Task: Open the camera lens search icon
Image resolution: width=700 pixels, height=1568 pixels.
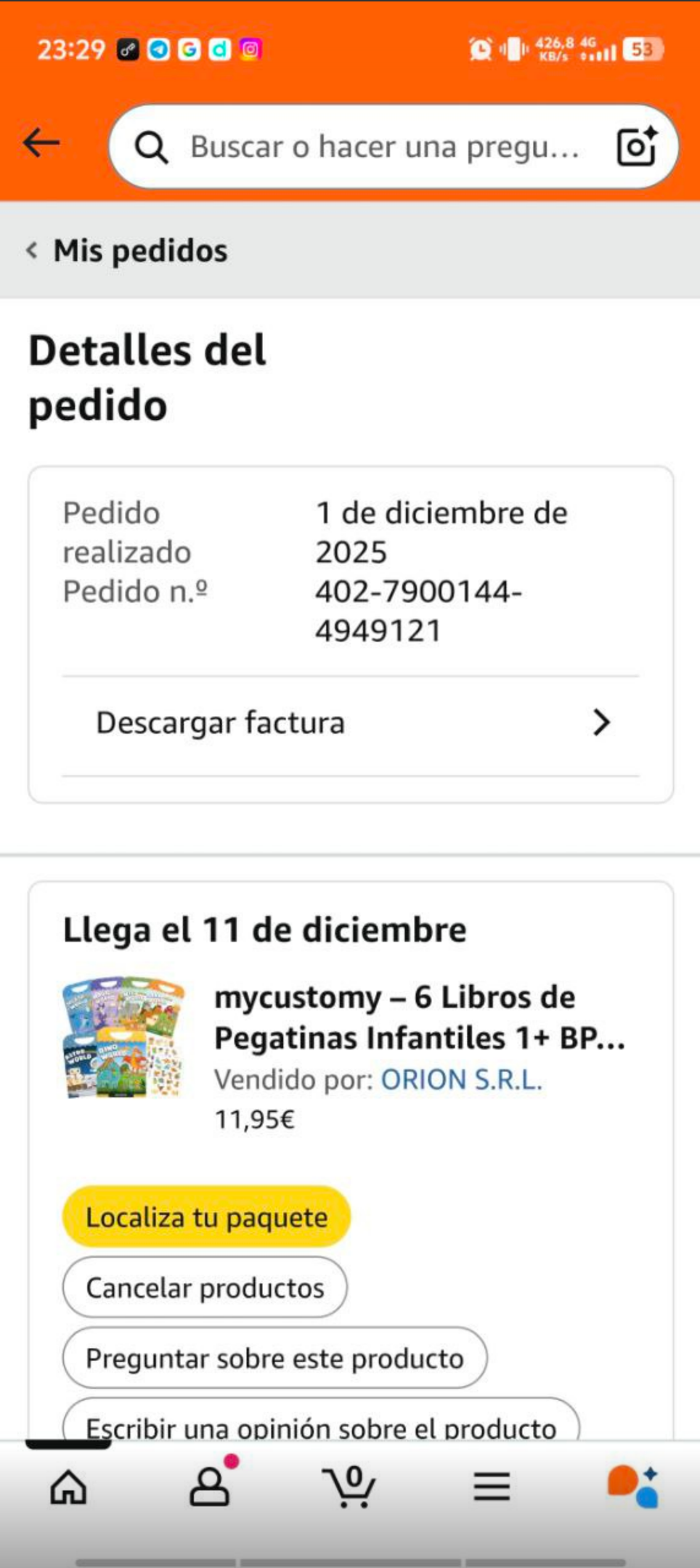Action: tap(637, 147)
